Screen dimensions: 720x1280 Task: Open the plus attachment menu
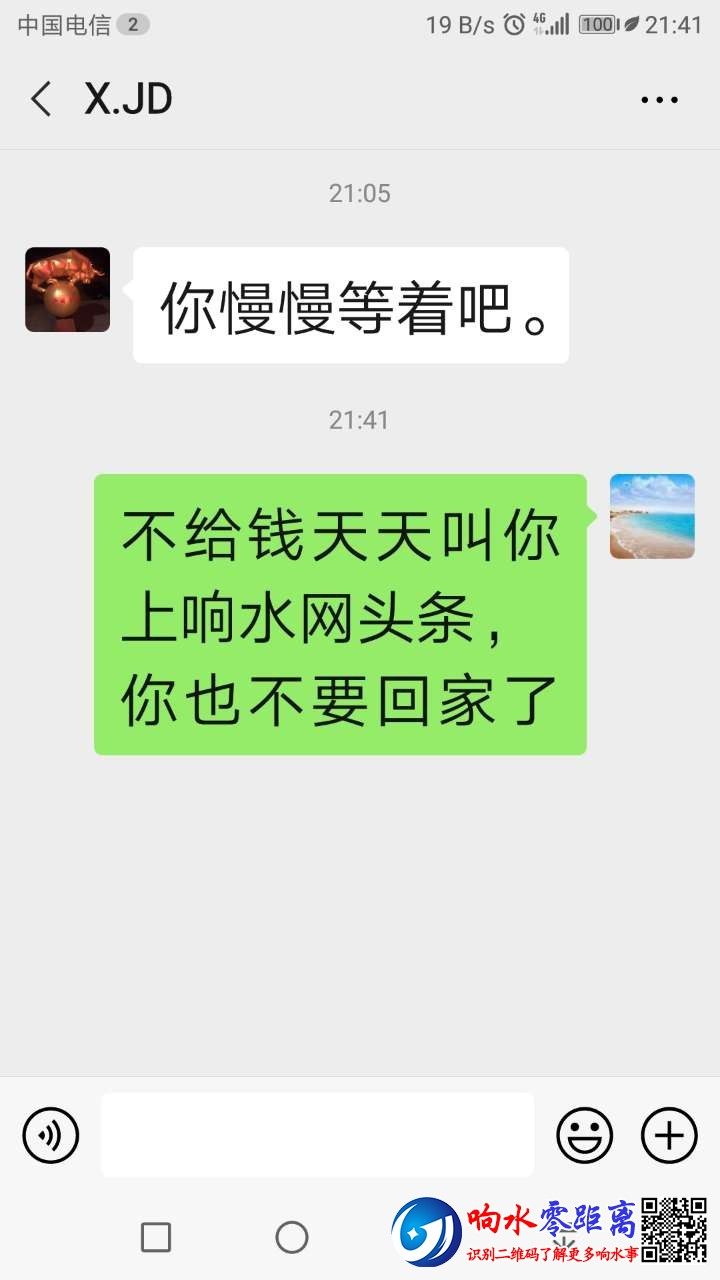pyautogui.click(x=669, y=1135)
